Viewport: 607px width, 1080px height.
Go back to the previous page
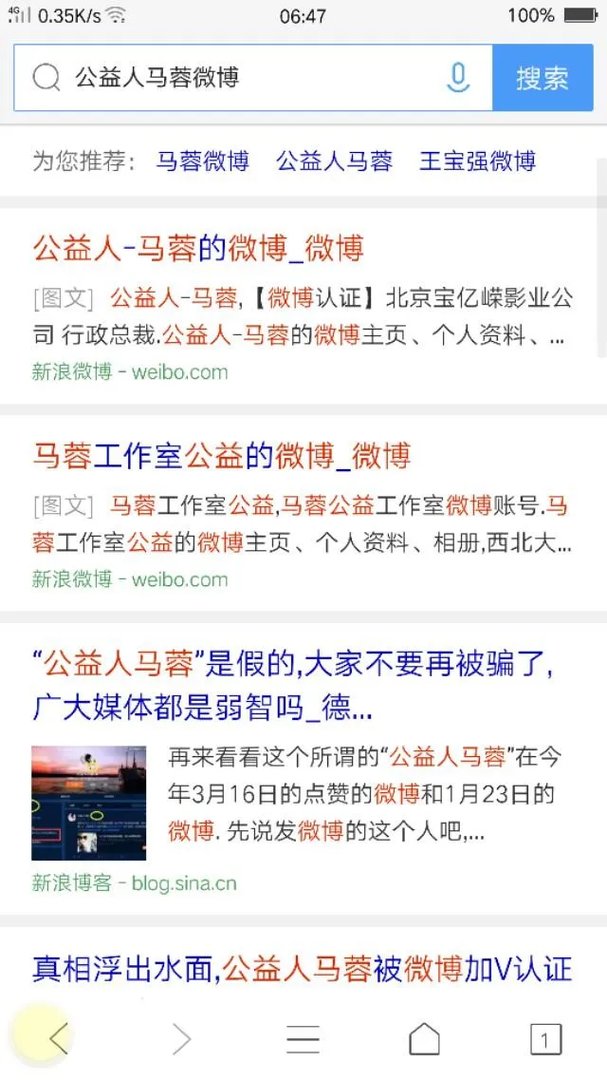(58, 1040)
